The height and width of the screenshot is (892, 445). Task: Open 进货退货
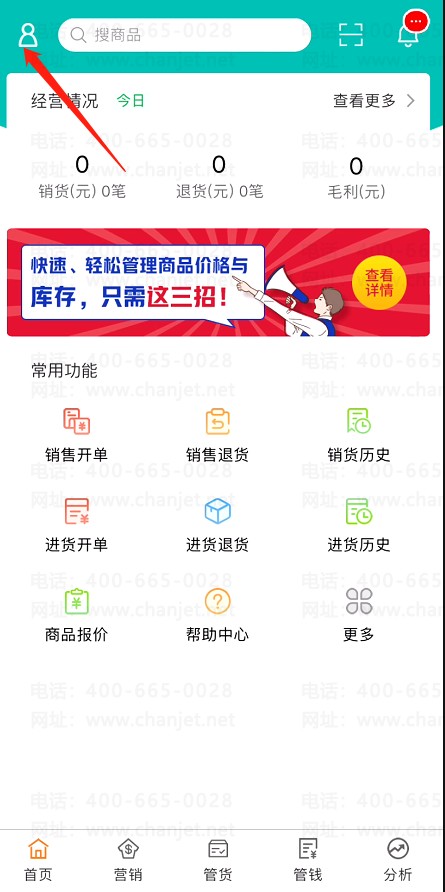217,524
